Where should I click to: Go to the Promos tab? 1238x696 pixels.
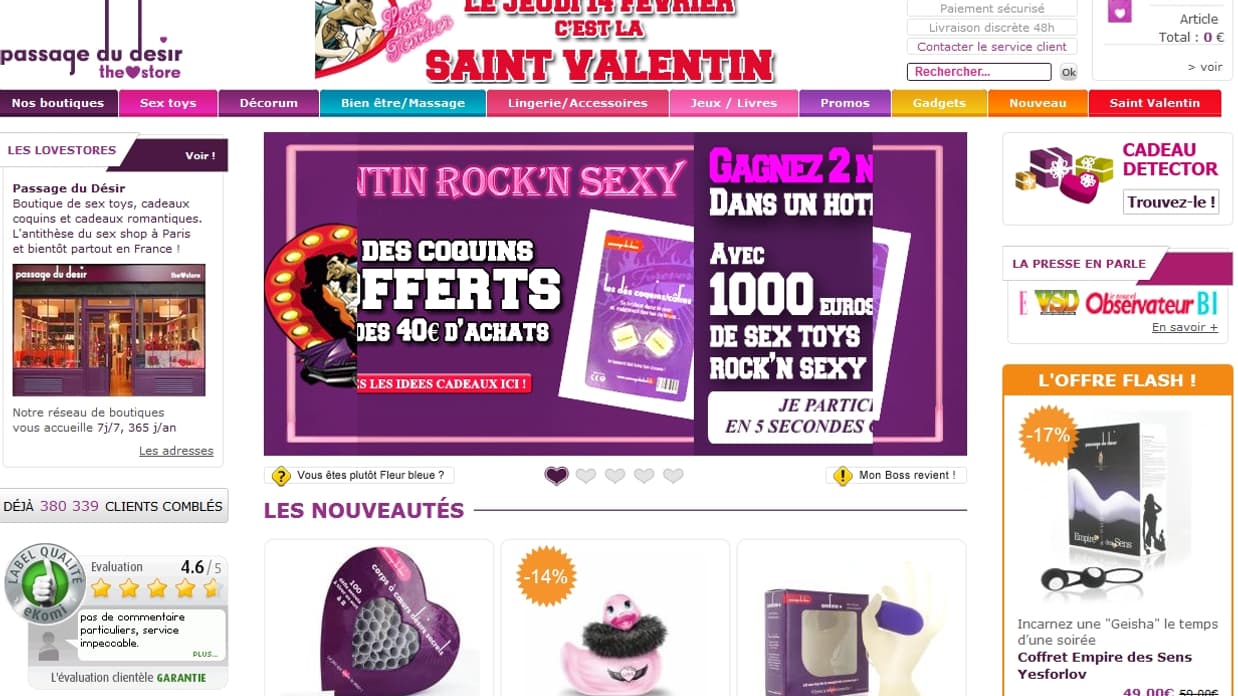844,103
